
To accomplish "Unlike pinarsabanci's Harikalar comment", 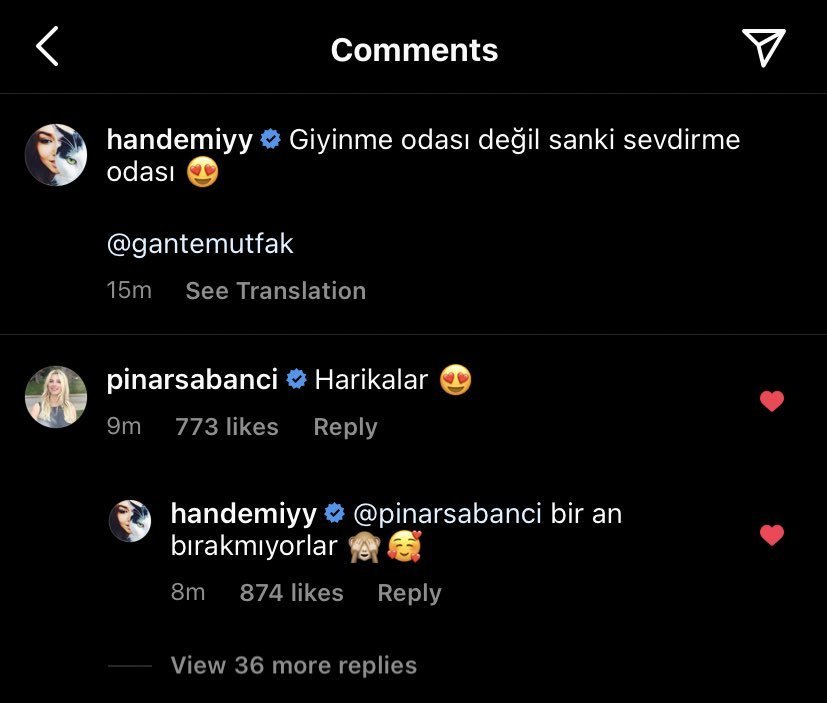I will 771,402.
